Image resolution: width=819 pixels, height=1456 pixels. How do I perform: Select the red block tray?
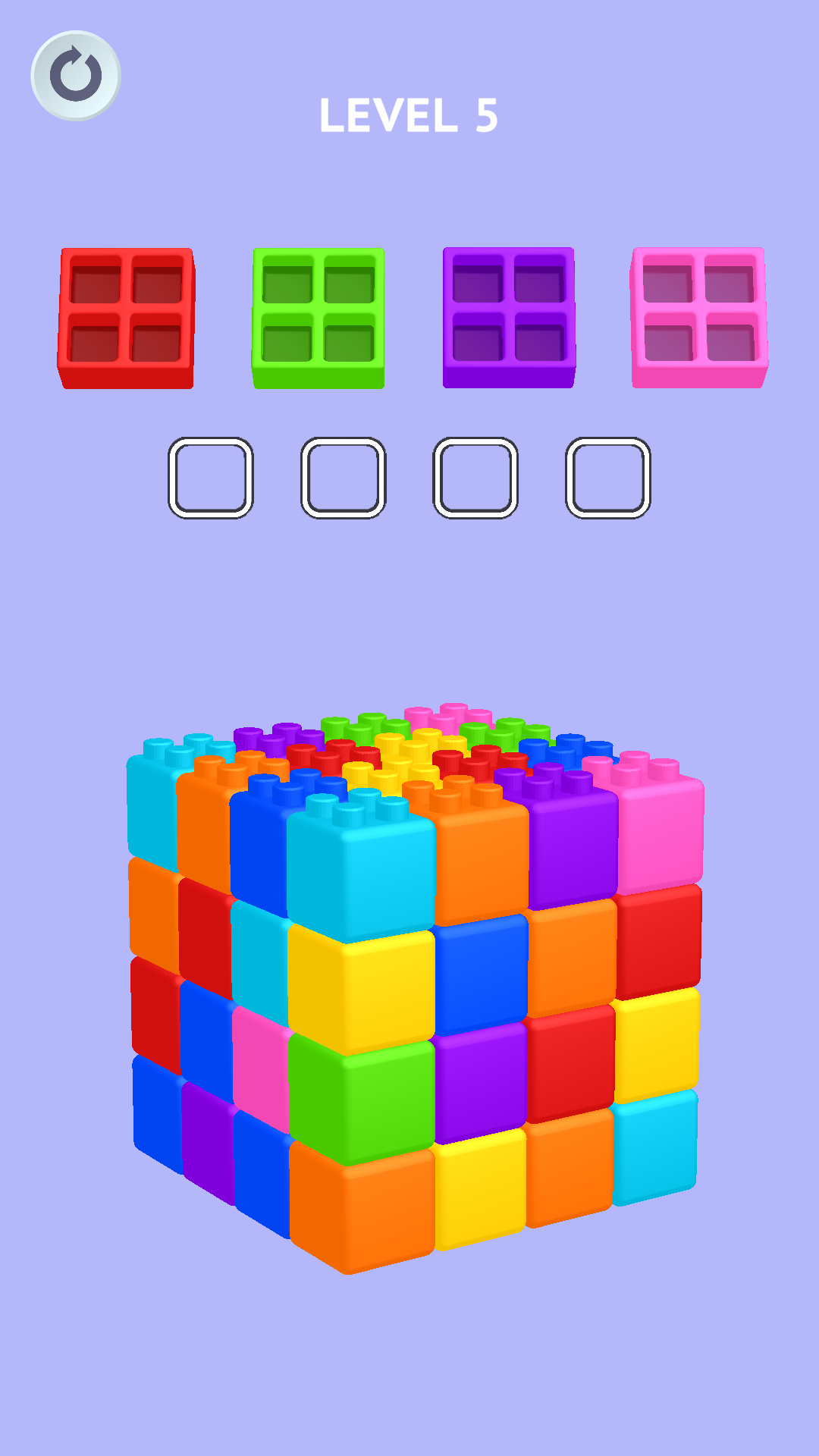coord(126,316)
